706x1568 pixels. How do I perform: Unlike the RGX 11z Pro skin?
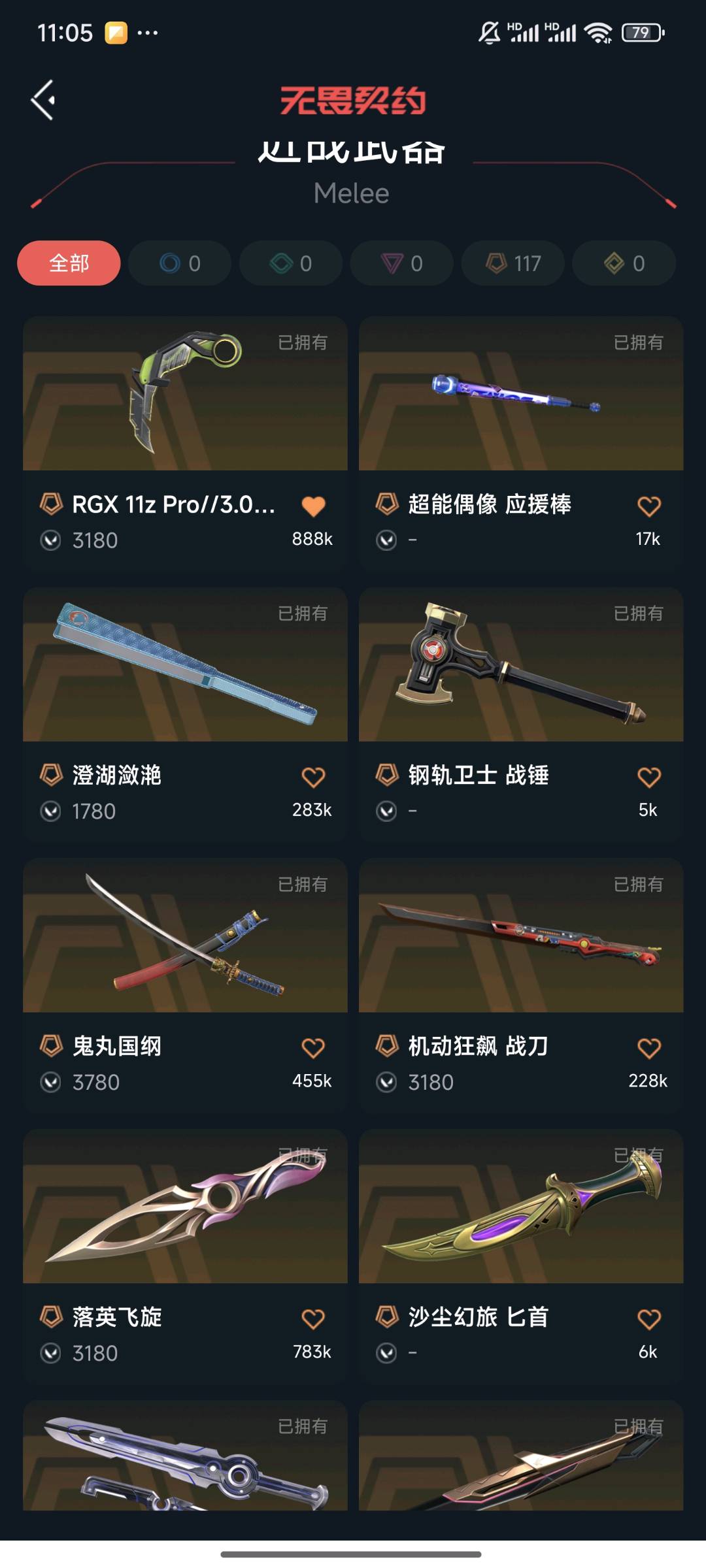click(x=313, y=506)
